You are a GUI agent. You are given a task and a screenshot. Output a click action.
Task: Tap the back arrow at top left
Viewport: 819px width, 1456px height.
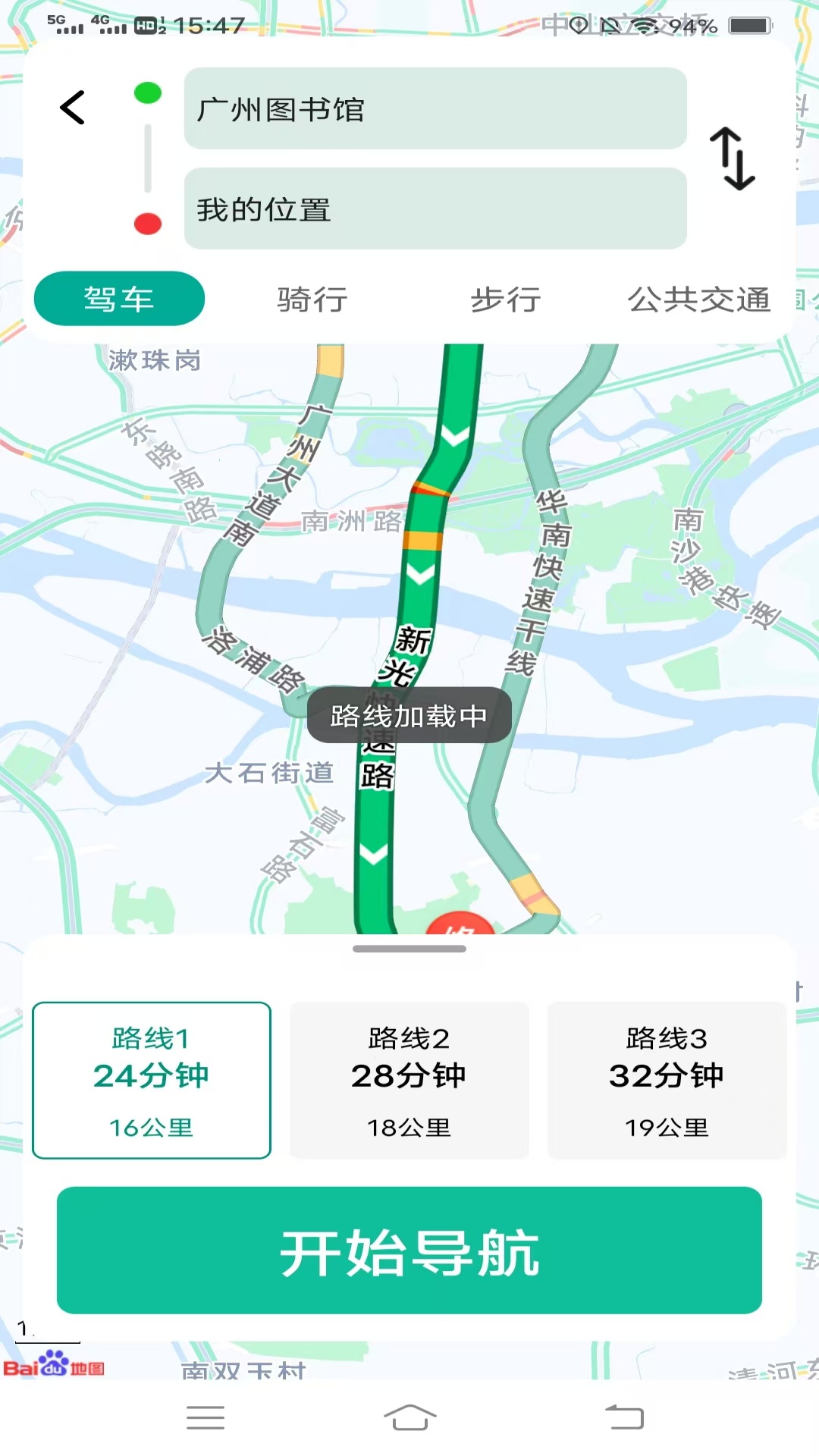[72, 108]
